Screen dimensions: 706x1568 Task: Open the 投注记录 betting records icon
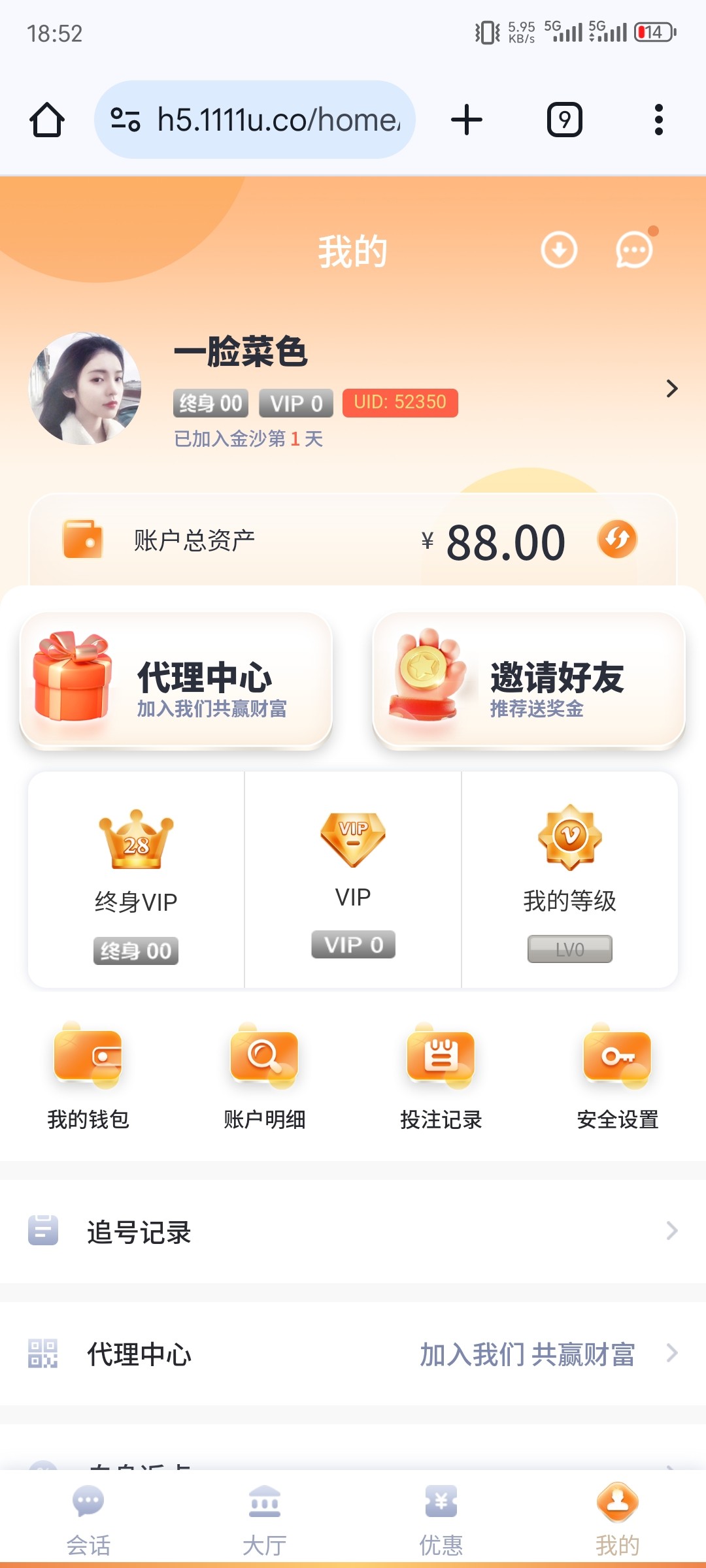[x=440, y=1065]
